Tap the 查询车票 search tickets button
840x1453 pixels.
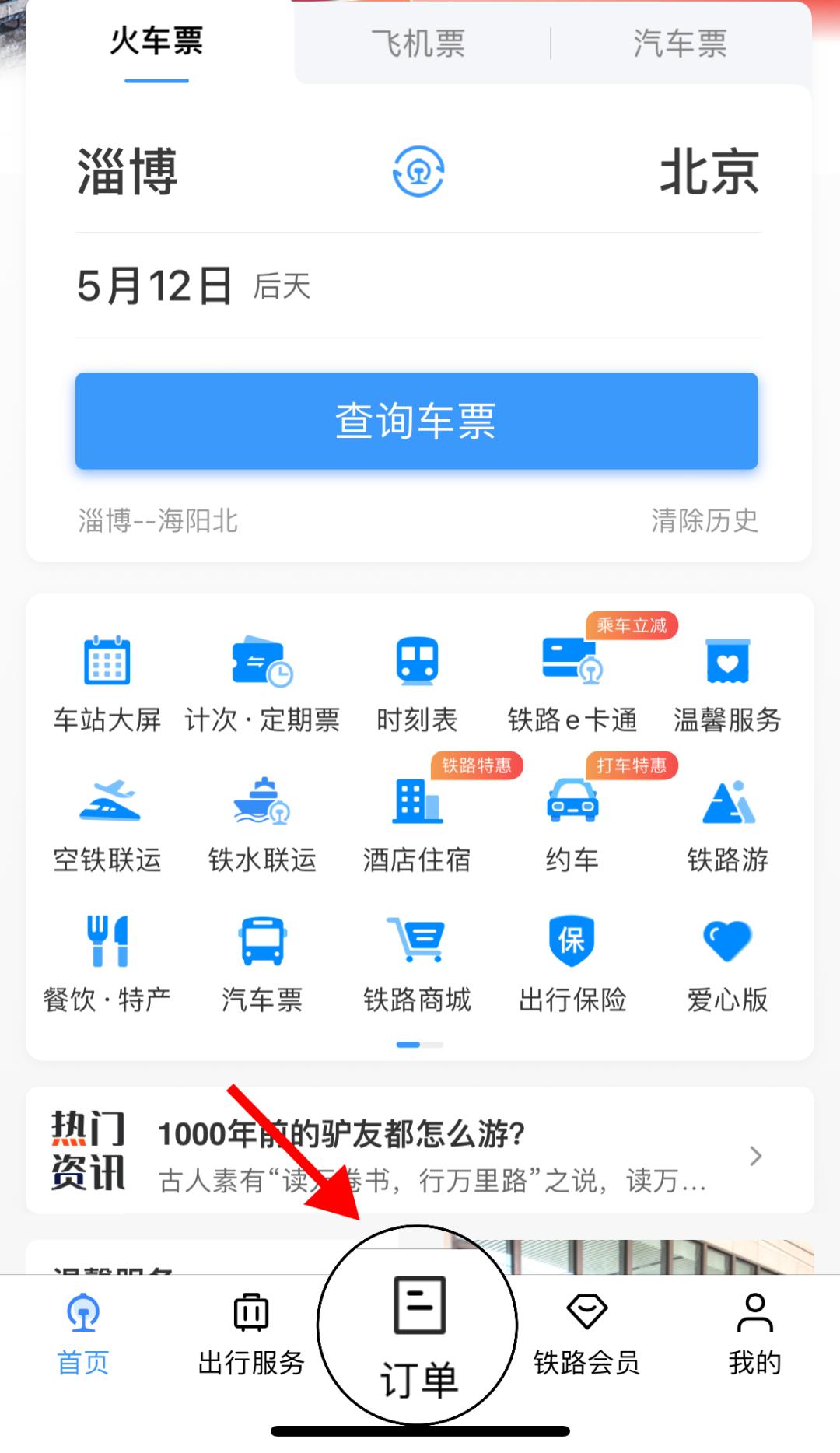click(418, 420)
